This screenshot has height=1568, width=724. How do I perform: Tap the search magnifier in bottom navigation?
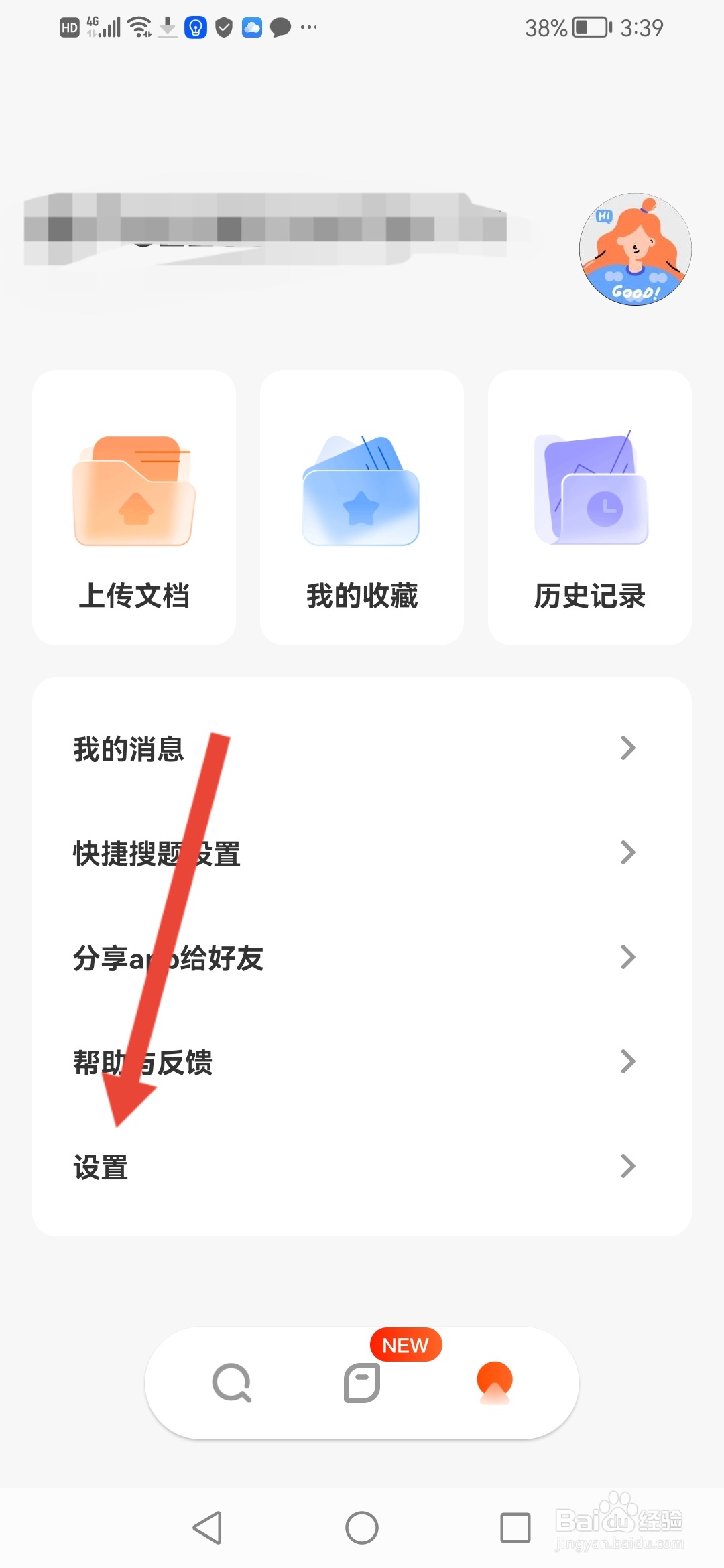(231, 1384)
